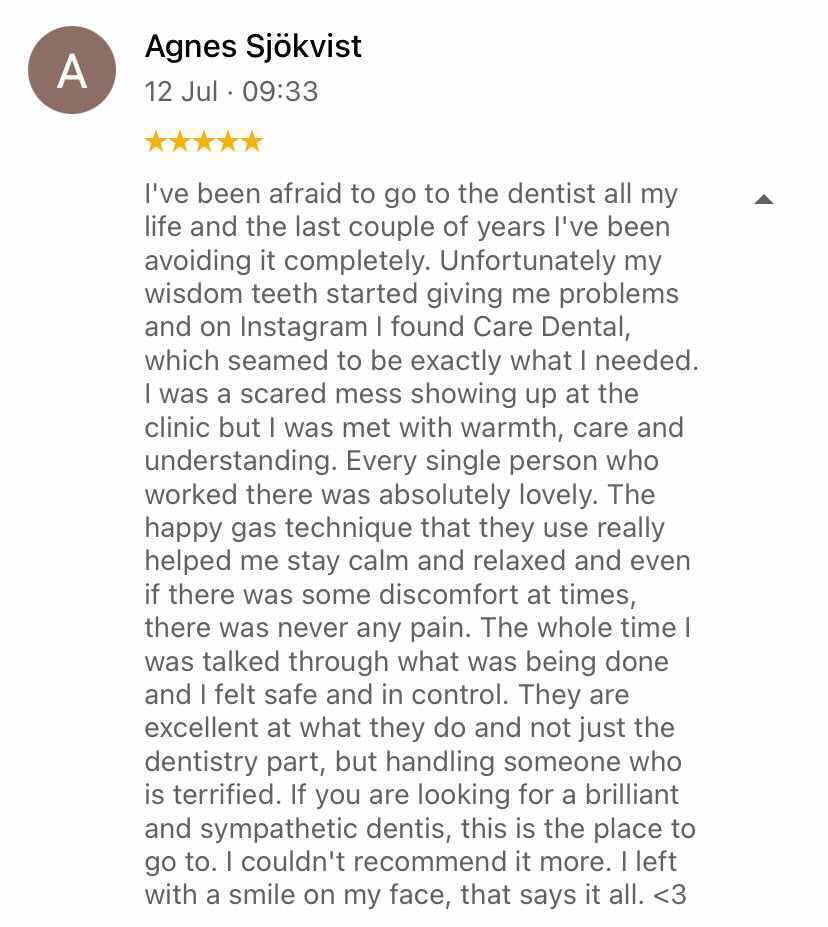This screenshot has height=927, width=828.
Task: Collapse the review using the up arrow
Action: [x=764, y=200]
